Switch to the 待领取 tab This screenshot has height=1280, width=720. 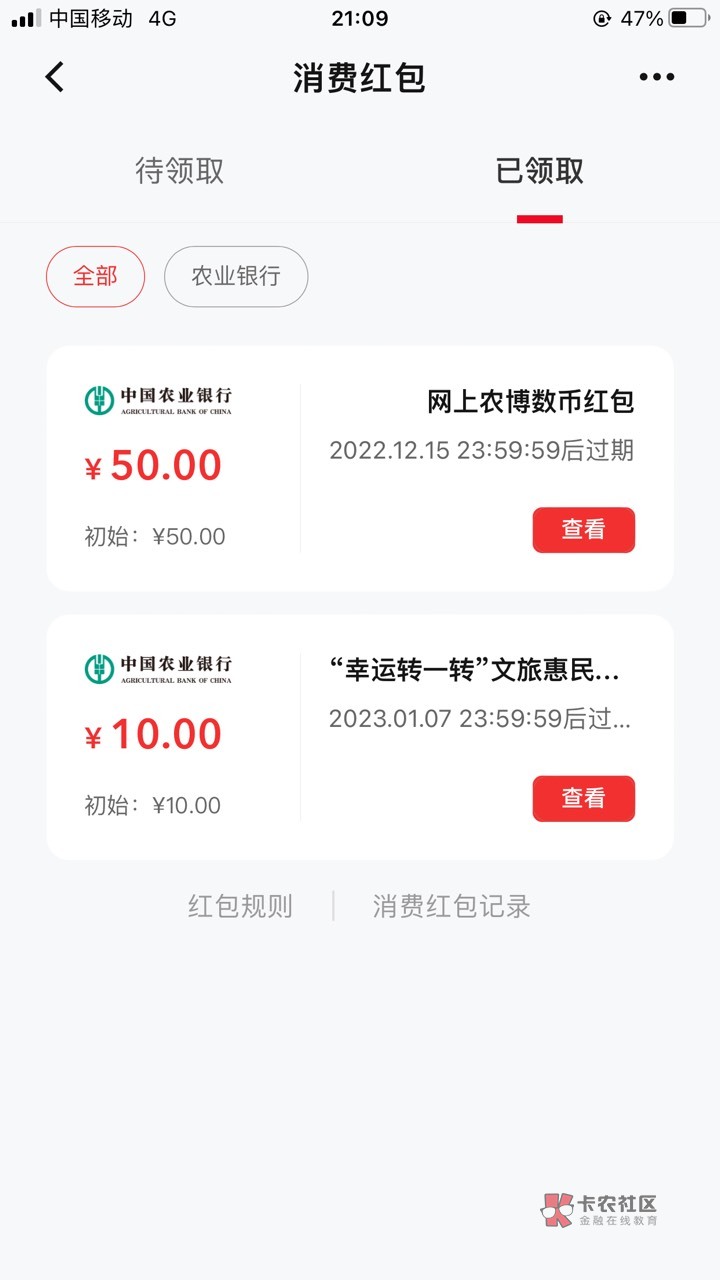point(180,171)
